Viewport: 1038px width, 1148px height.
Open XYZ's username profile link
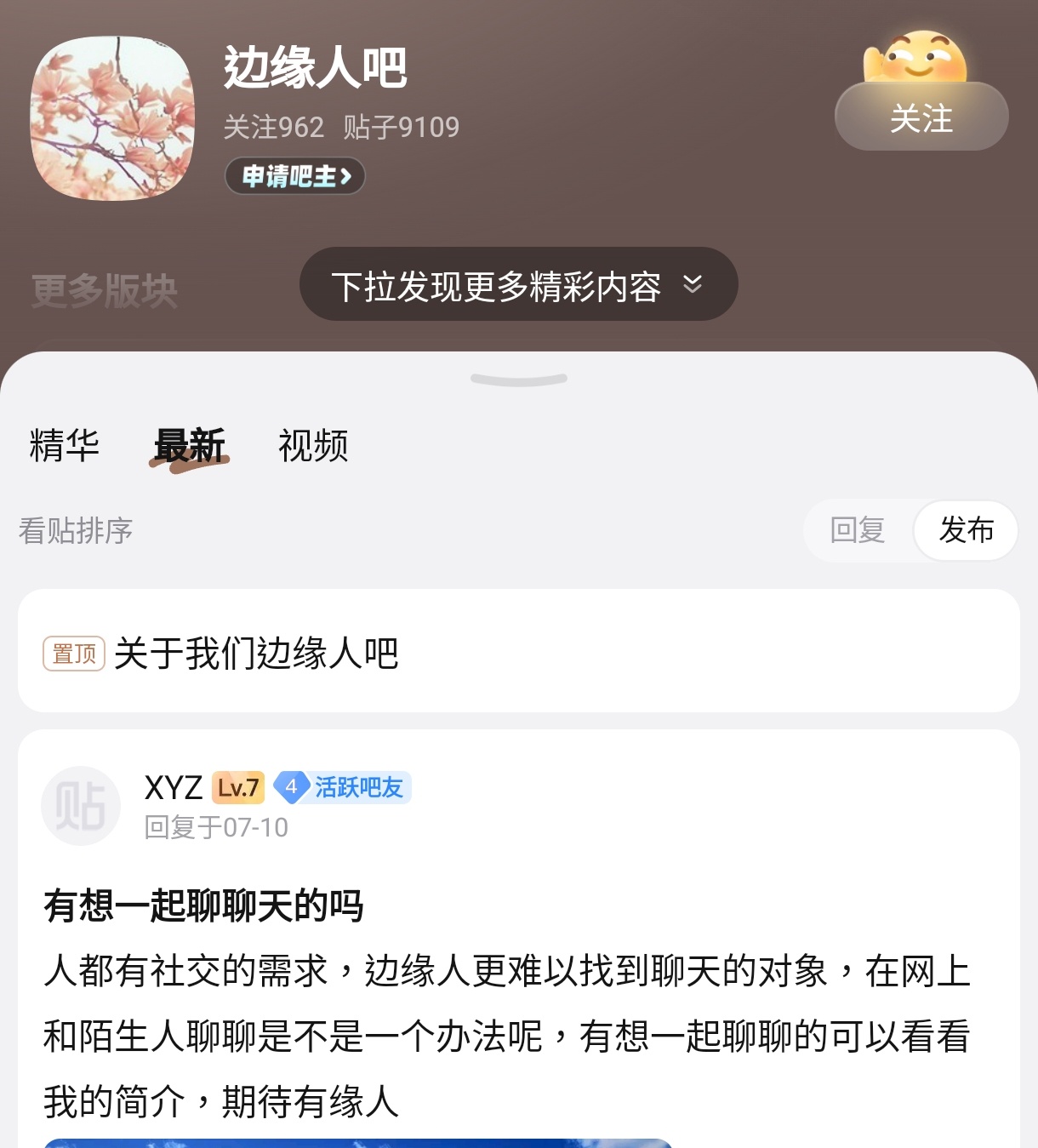[174, 788]
